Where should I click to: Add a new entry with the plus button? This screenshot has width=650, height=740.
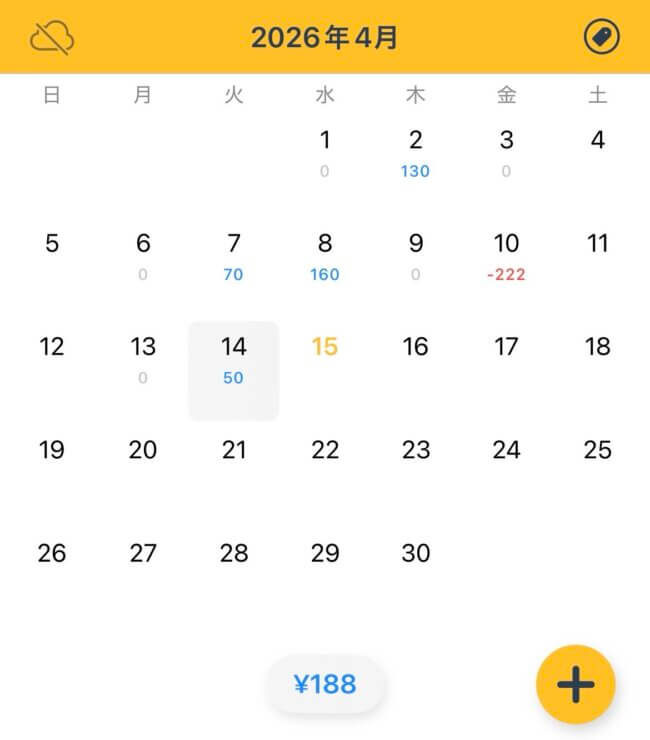575,684
